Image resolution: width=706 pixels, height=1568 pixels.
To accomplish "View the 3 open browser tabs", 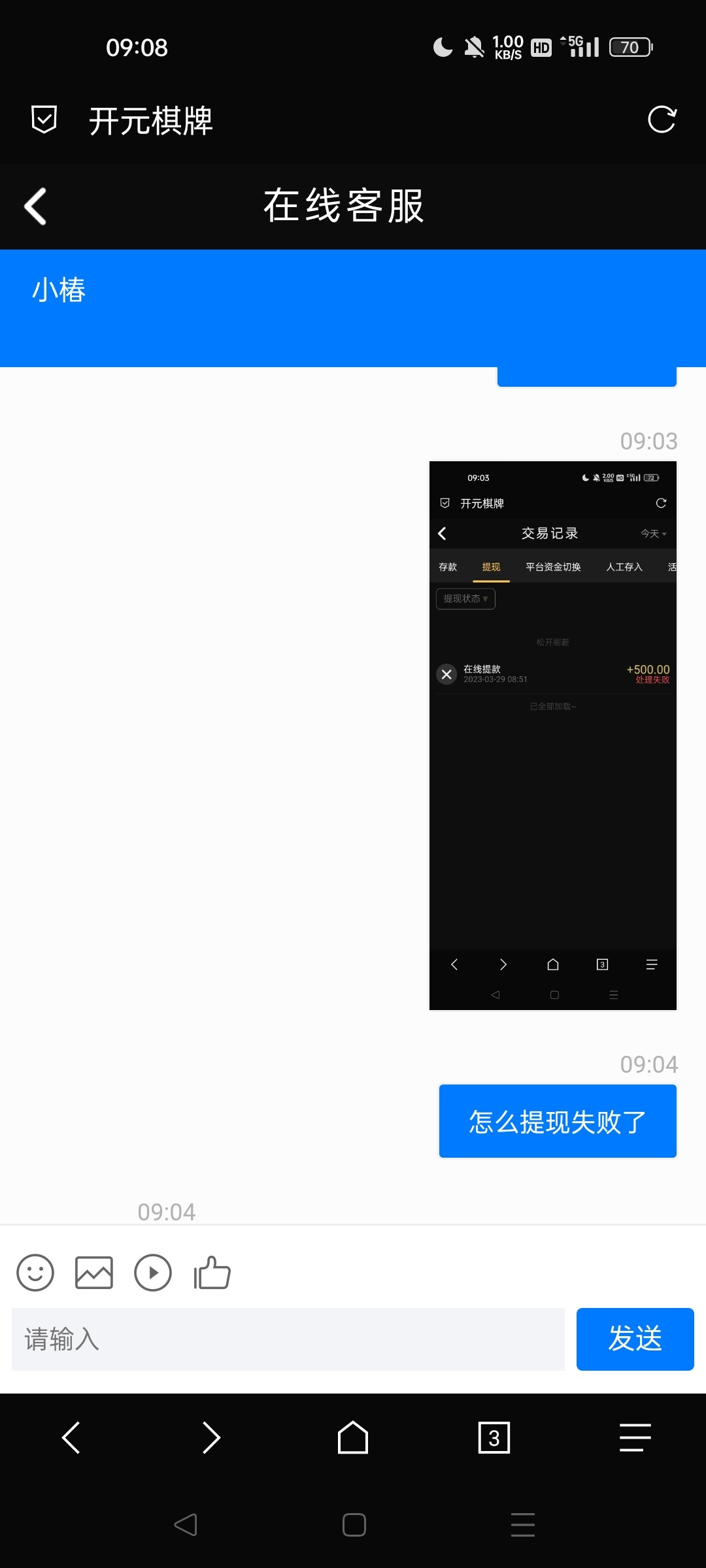I will point(494,1438).
